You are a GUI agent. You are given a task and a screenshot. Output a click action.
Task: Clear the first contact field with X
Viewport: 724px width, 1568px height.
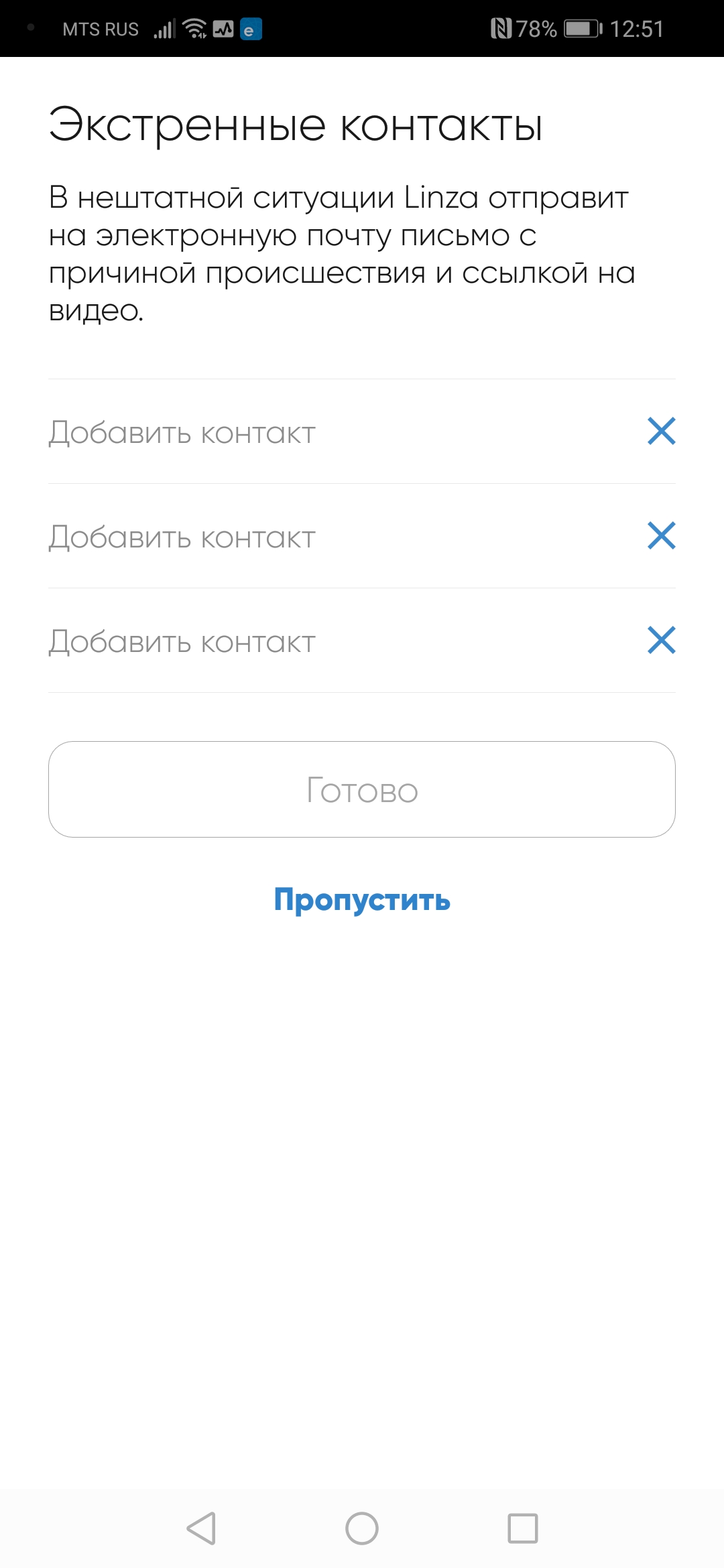pyautogui.click(x=661, y=432)
